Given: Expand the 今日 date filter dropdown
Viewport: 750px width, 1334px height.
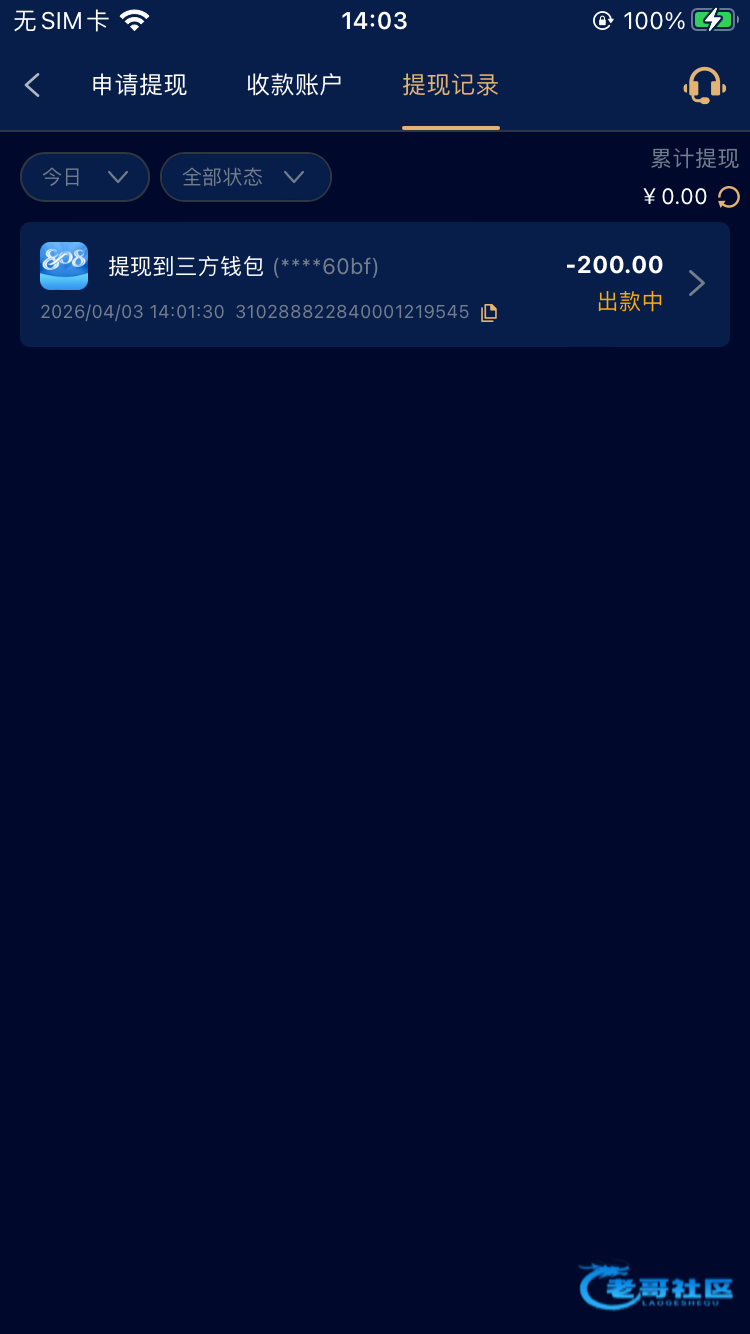Looking at the screenshot, I should coord(85,177).
